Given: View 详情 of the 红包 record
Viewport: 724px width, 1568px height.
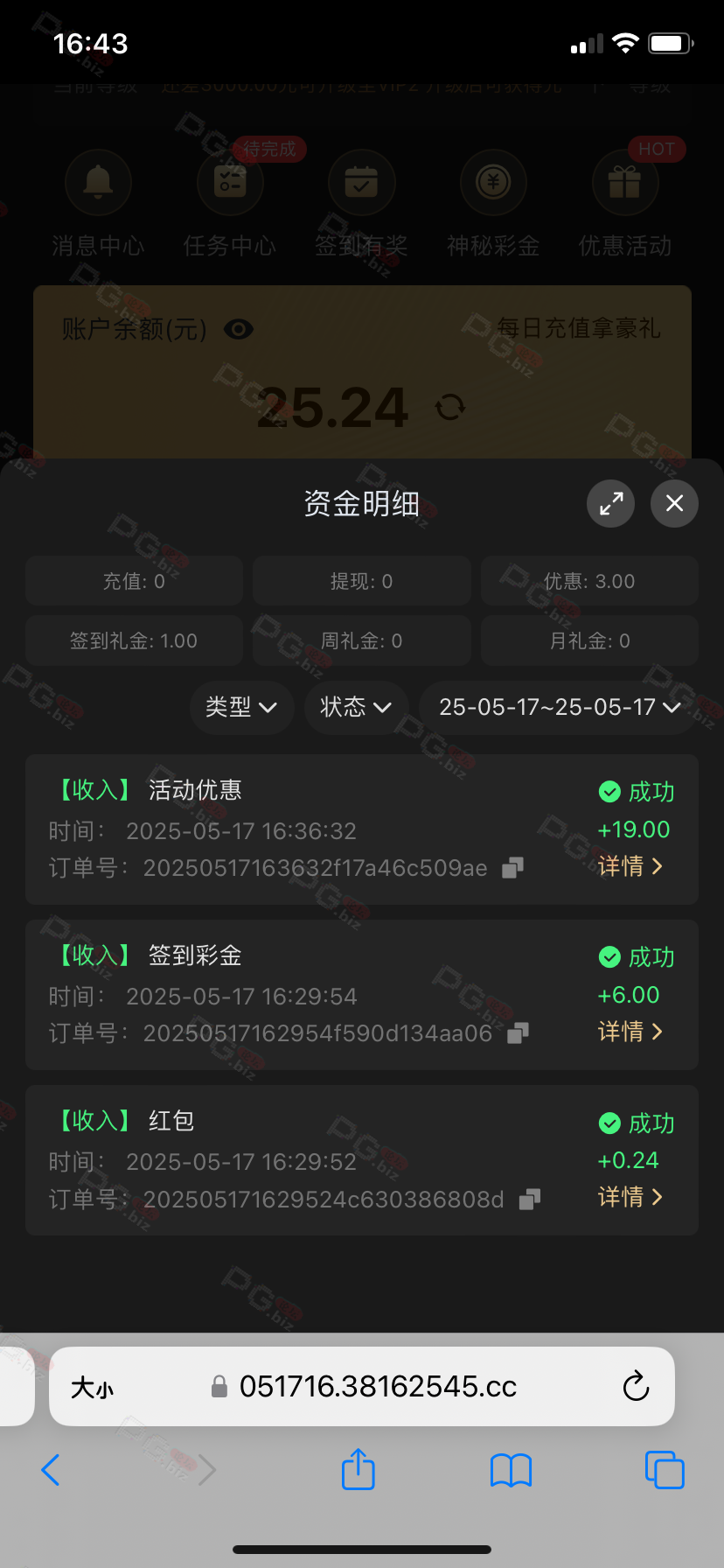Looking at the screenshot, I should [x=630, y=1197].
